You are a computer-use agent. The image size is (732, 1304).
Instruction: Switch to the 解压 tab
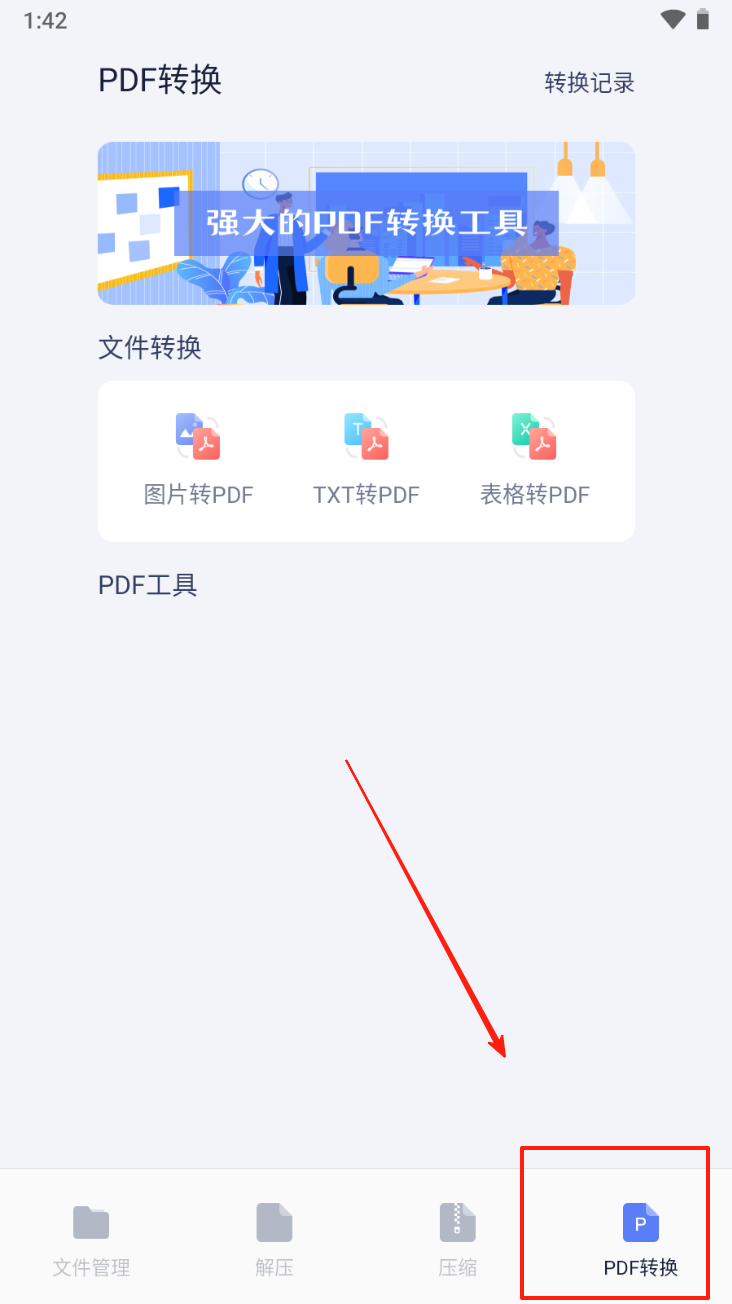click(274, 1240)
